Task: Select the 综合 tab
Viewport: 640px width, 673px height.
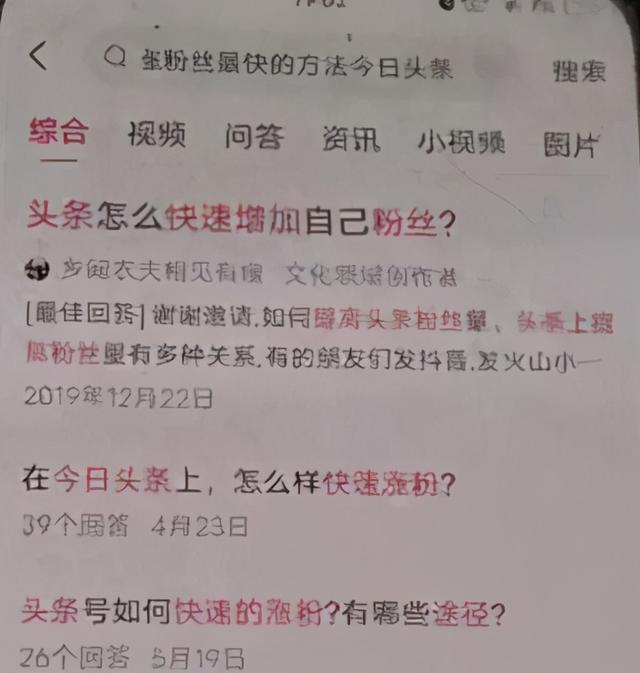Action: pyautogui.click(x=59, y=133)
